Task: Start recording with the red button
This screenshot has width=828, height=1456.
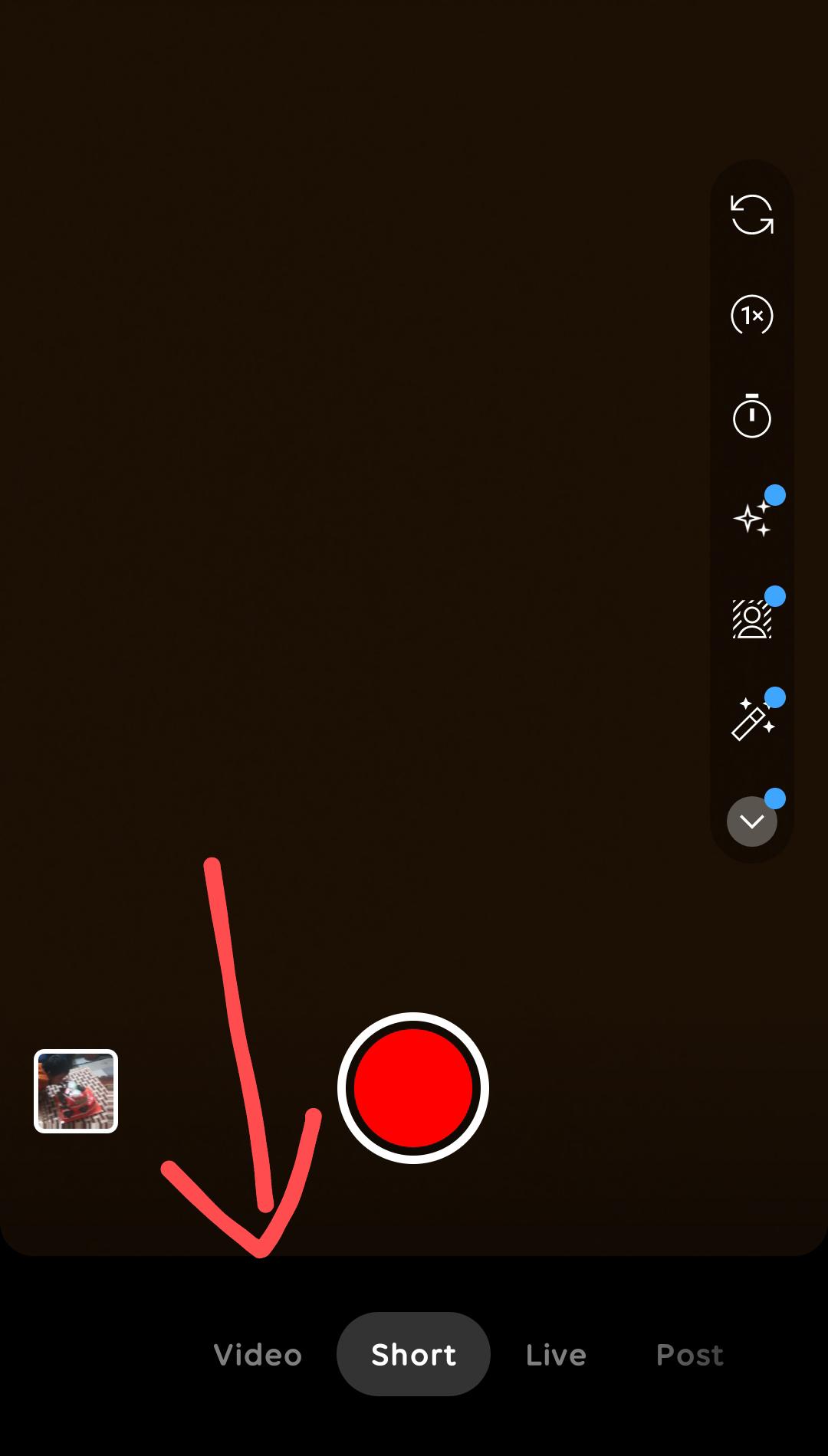Action: coord(413,1087)
